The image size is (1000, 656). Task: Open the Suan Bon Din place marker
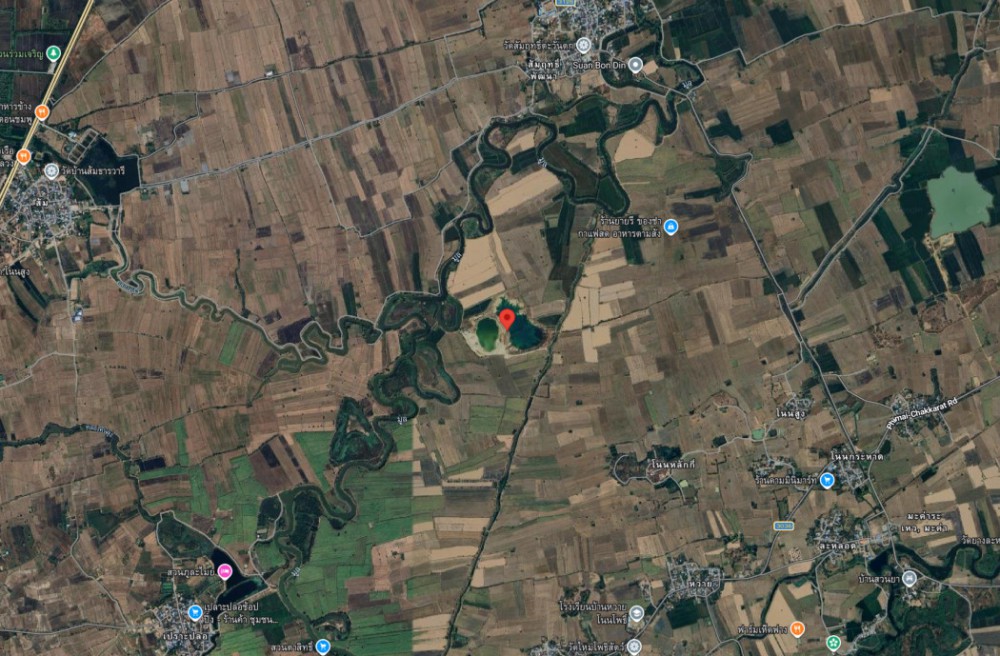click(635, 64)
